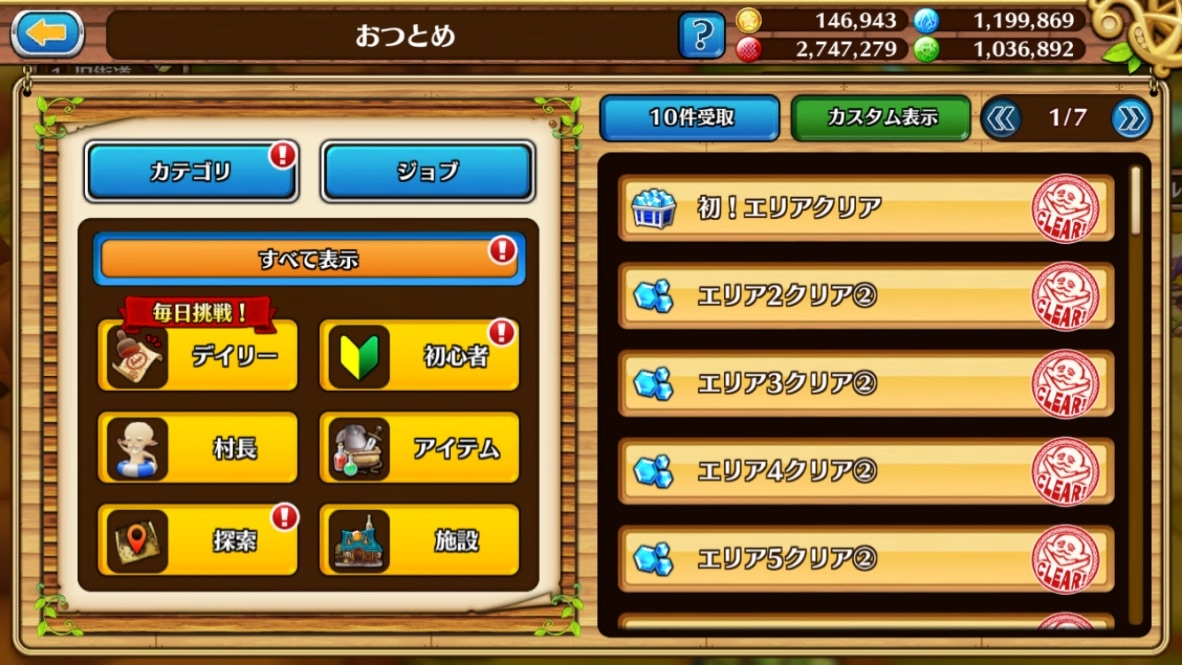This screenshot has height=665, width=1182.
Task: Open the 初！エリアクリア mission row
Action: [865, 208]
